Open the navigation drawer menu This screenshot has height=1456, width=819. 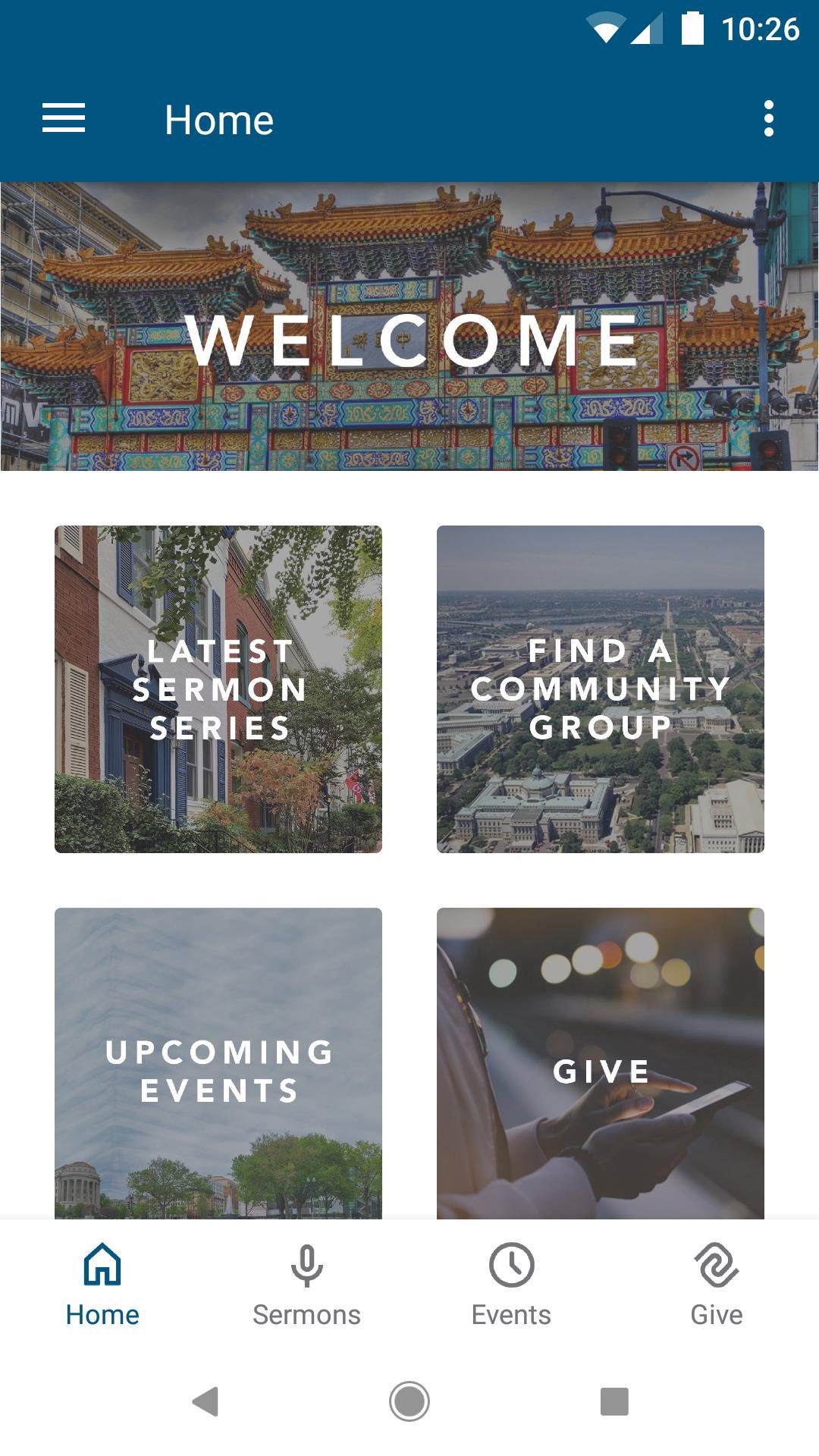click(64, 118)
